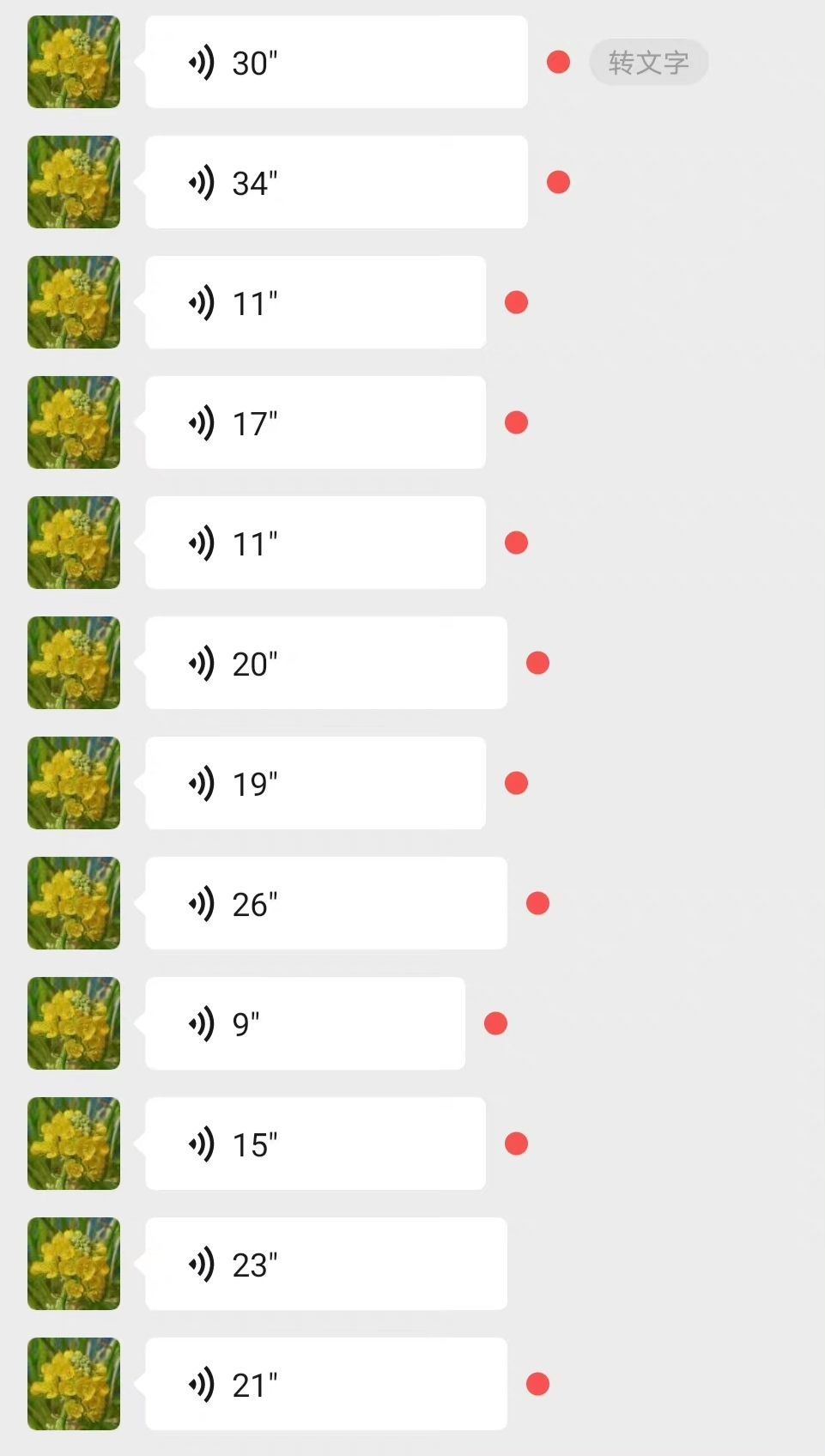
Task: Play the 17" voice message
Action: click(316, 422)
